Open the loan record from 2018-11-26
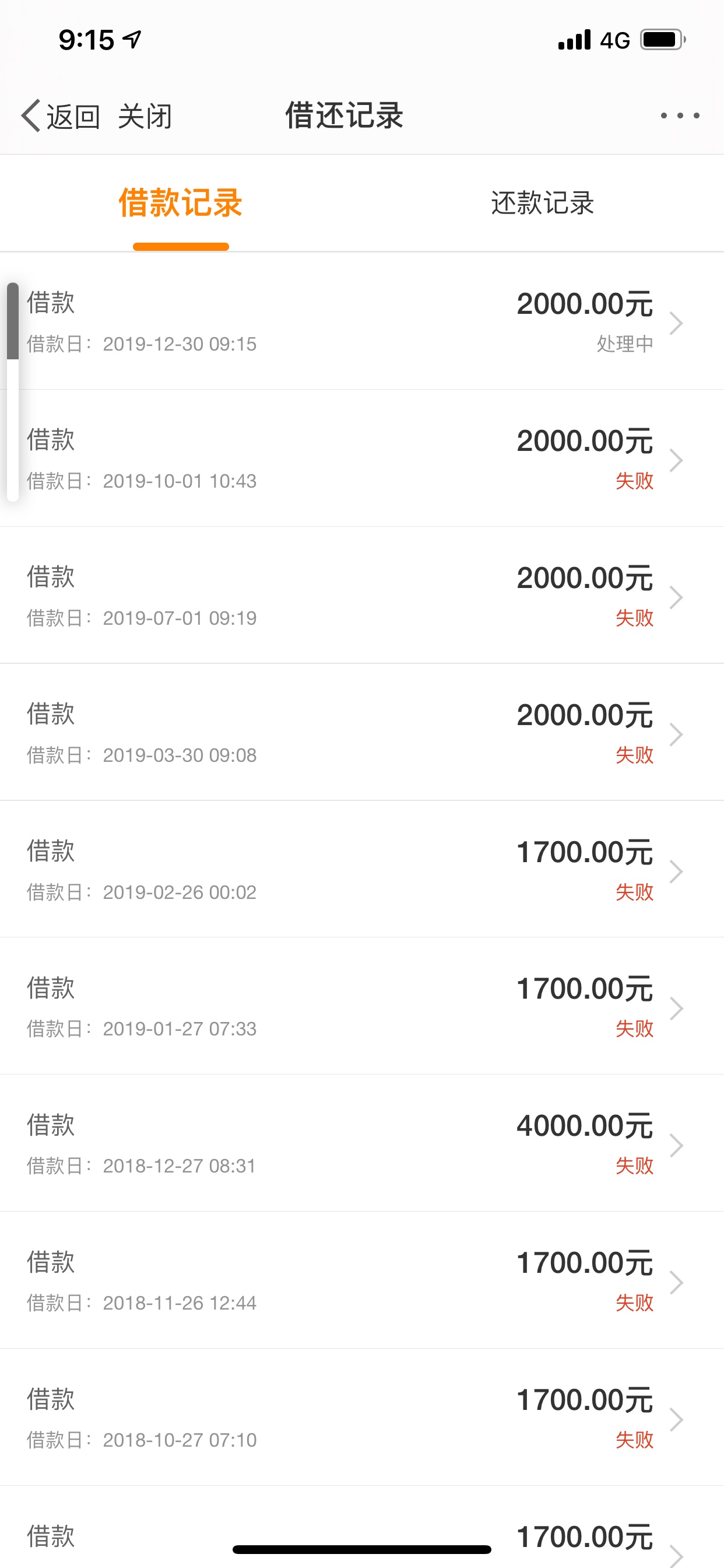This screenshot has width=724, height=1568. coord(362,1280)
